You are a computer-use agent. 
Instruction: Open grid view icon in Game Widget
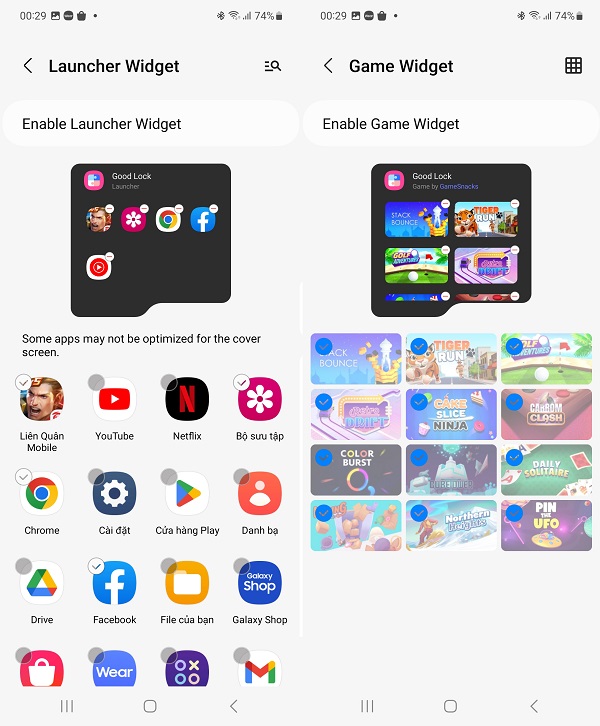(x=573, y=66)
